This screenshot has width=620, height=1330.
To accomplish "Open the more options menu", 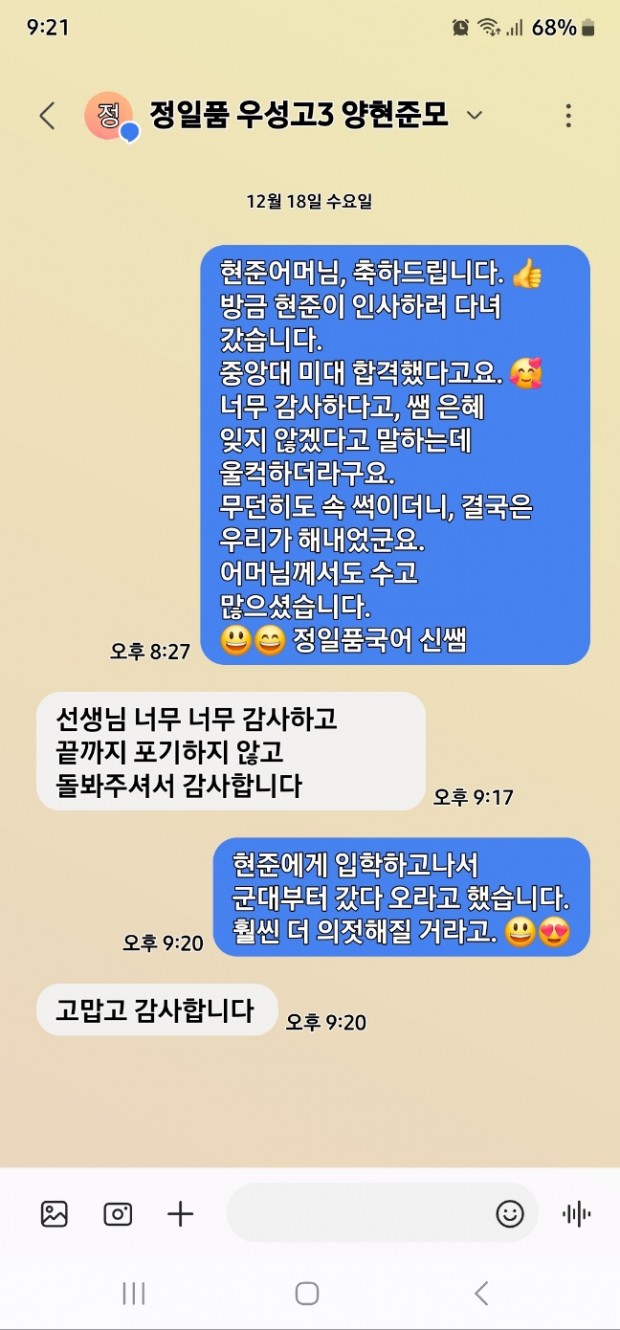I will click(568, 116).
